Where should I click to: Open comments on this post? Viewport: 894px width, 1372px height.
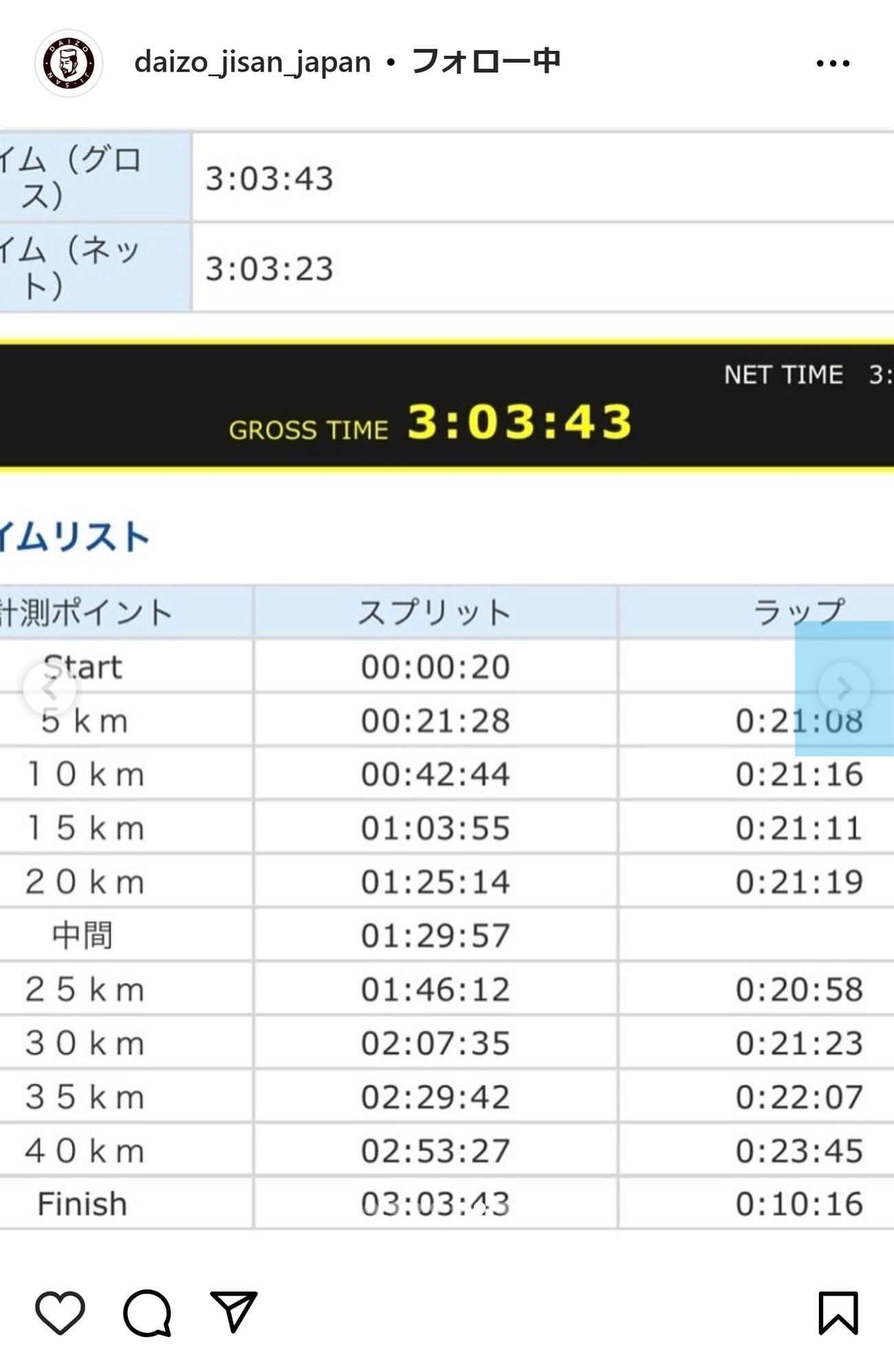(x=147, y=1312)
